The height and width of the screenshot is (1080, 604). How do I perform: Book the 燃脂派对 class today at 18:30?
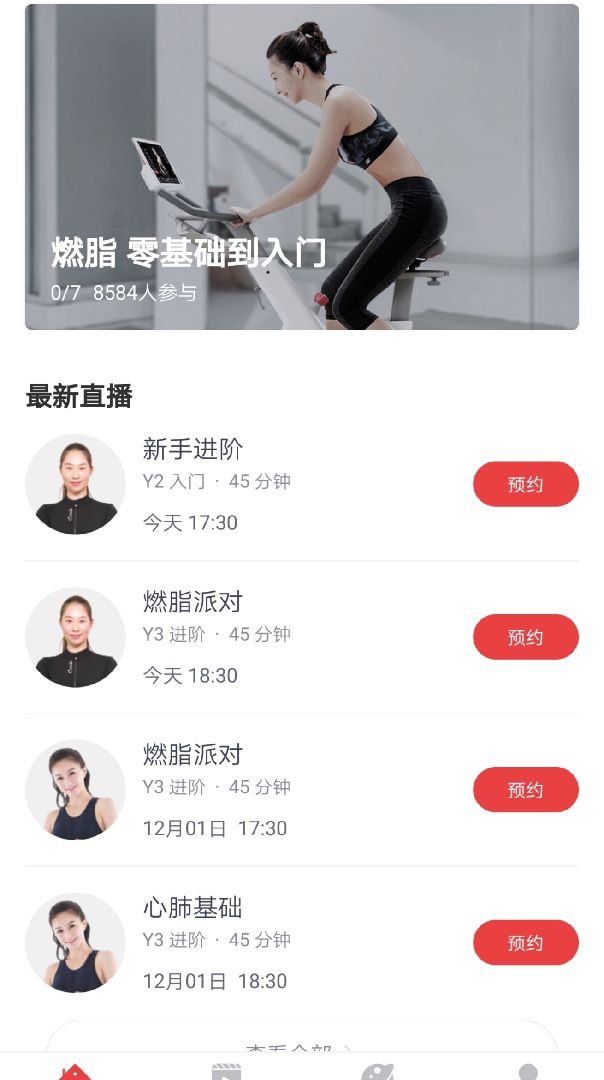(525, 637)
